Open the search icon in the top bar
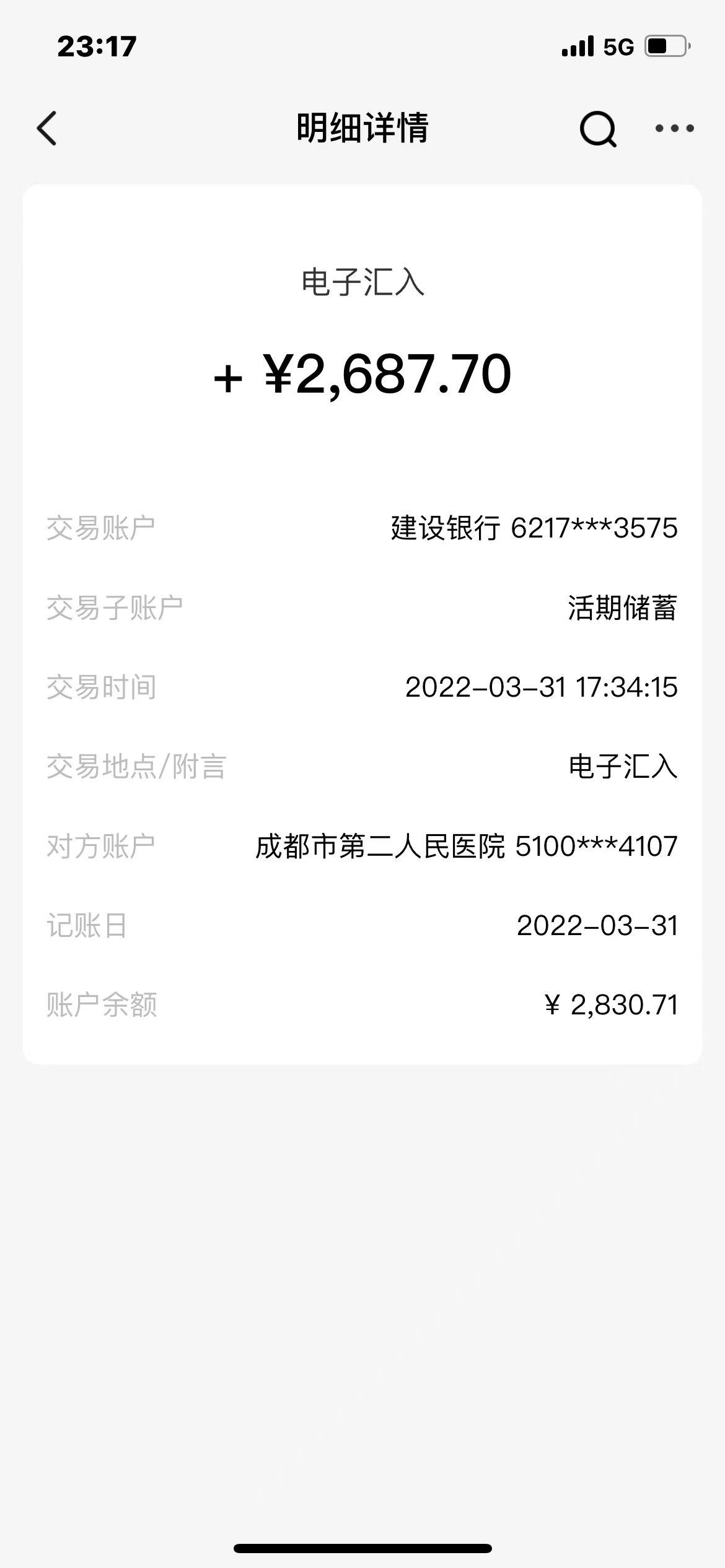 [597, 129]
